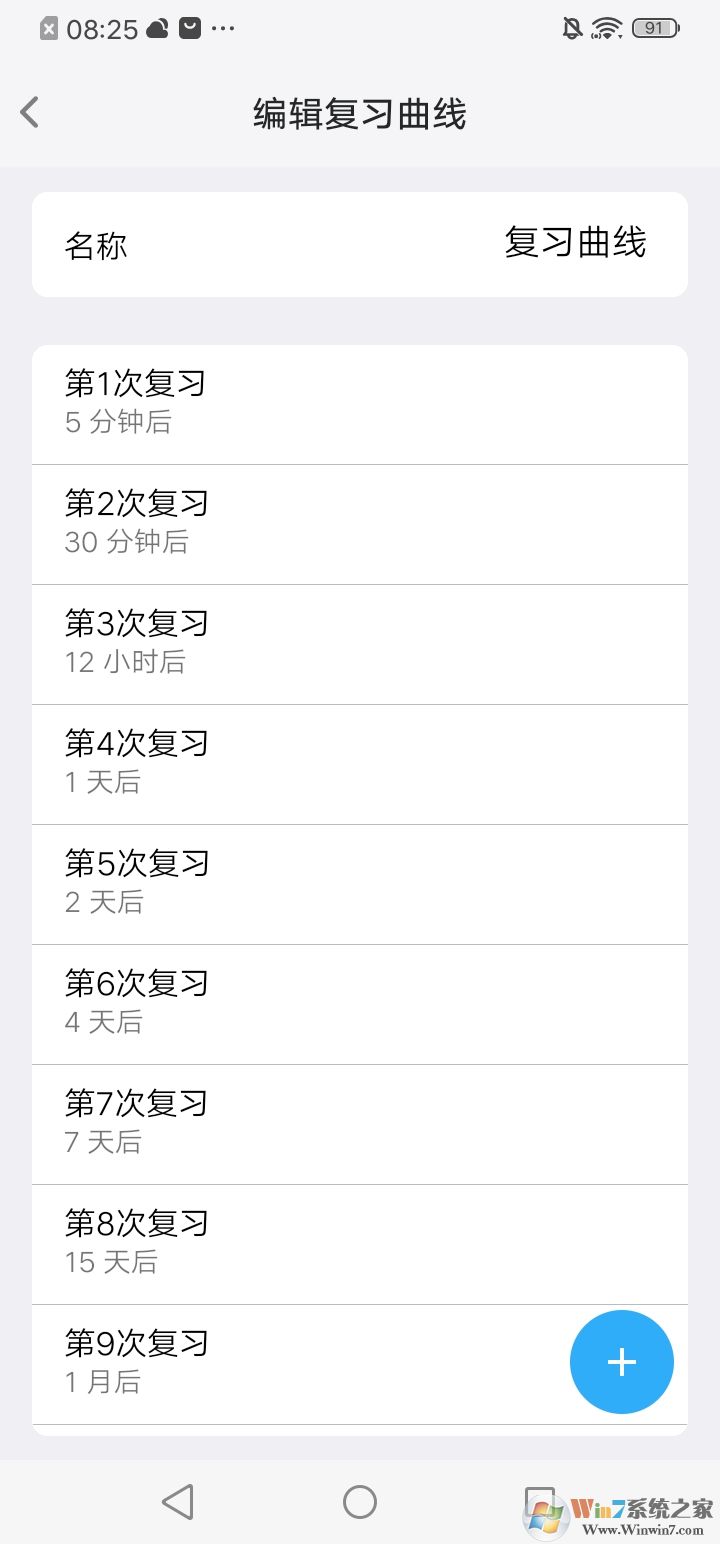Open 第1次复习 set to 5 分钟后
This screenshot has width=720, height=1544.
tap(360, 403)
